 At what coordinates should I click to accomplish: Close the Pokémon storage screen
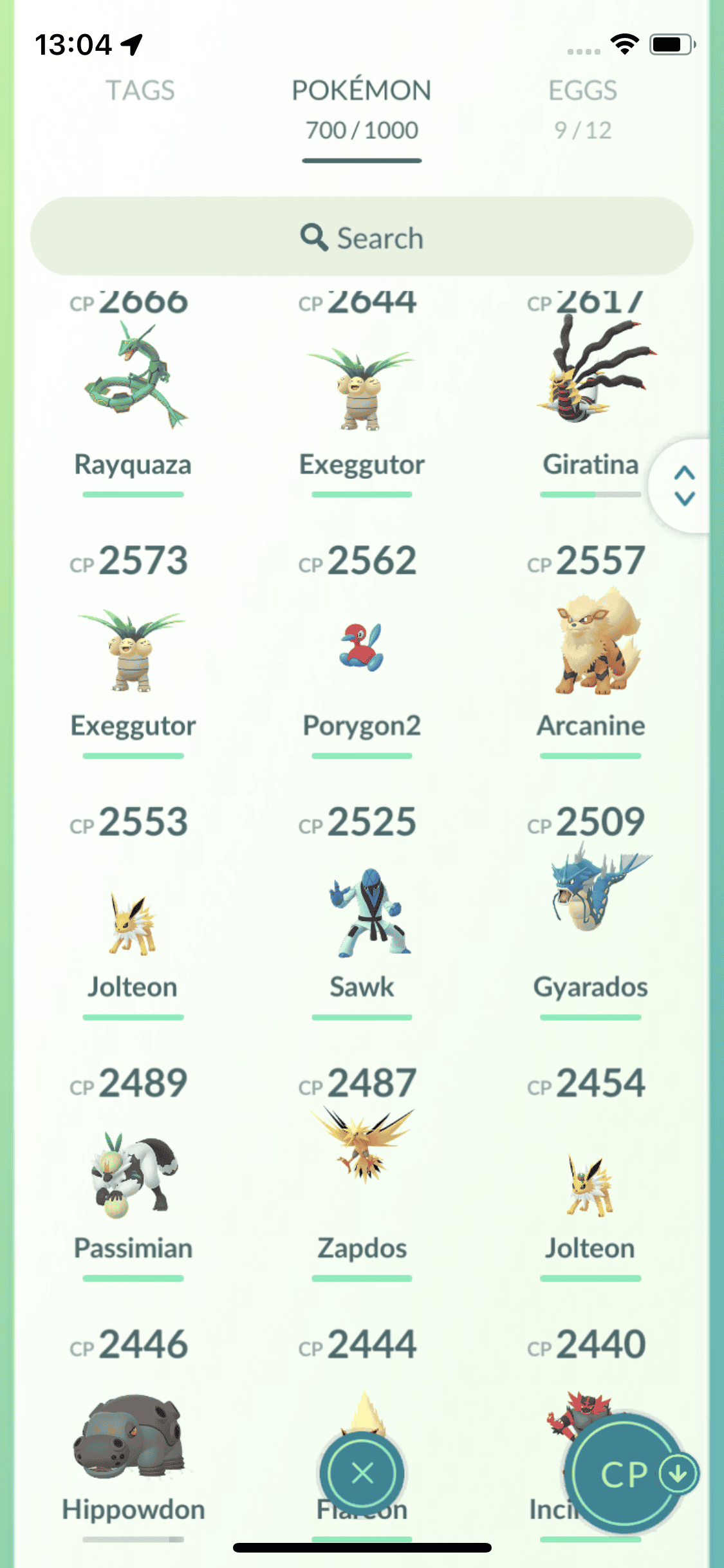point(362,1473)
